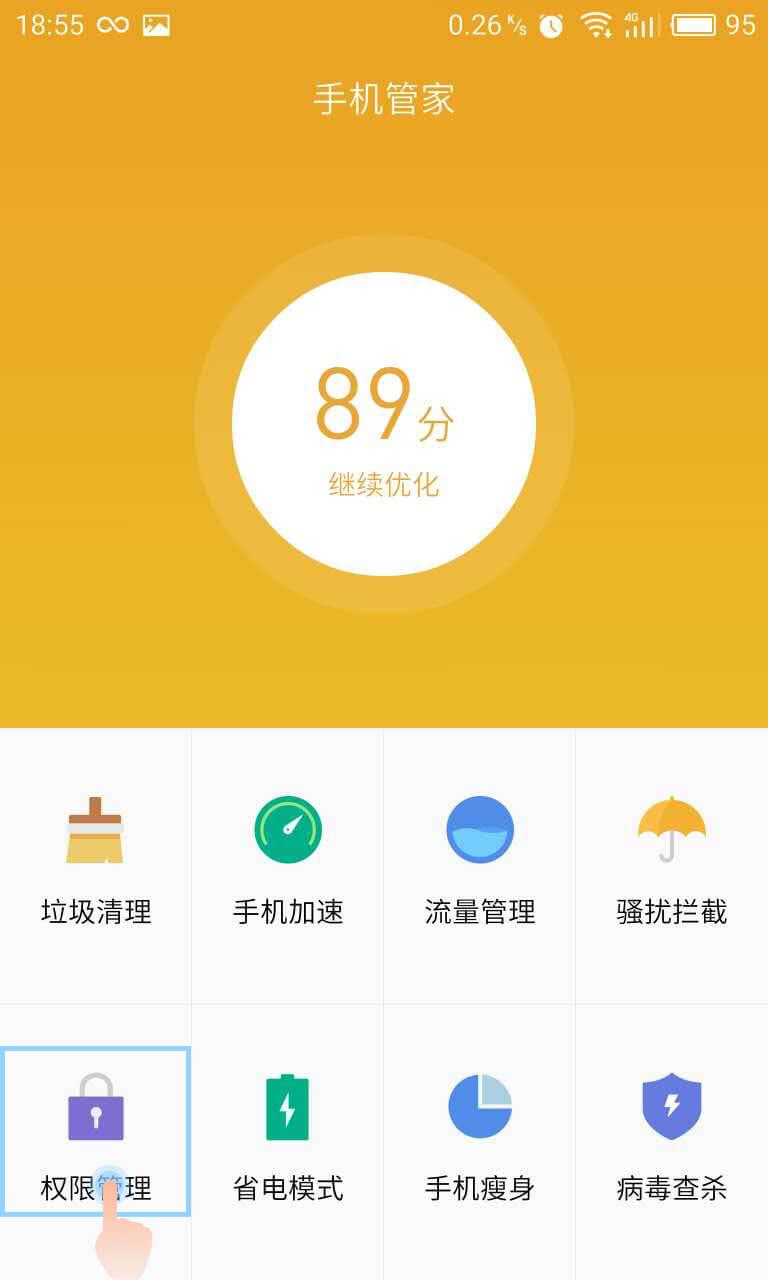Image resolution: width=768 pixels, height=1280 pixels.
Task: Open 权限管理 permission management
Action: point(96,1132)
